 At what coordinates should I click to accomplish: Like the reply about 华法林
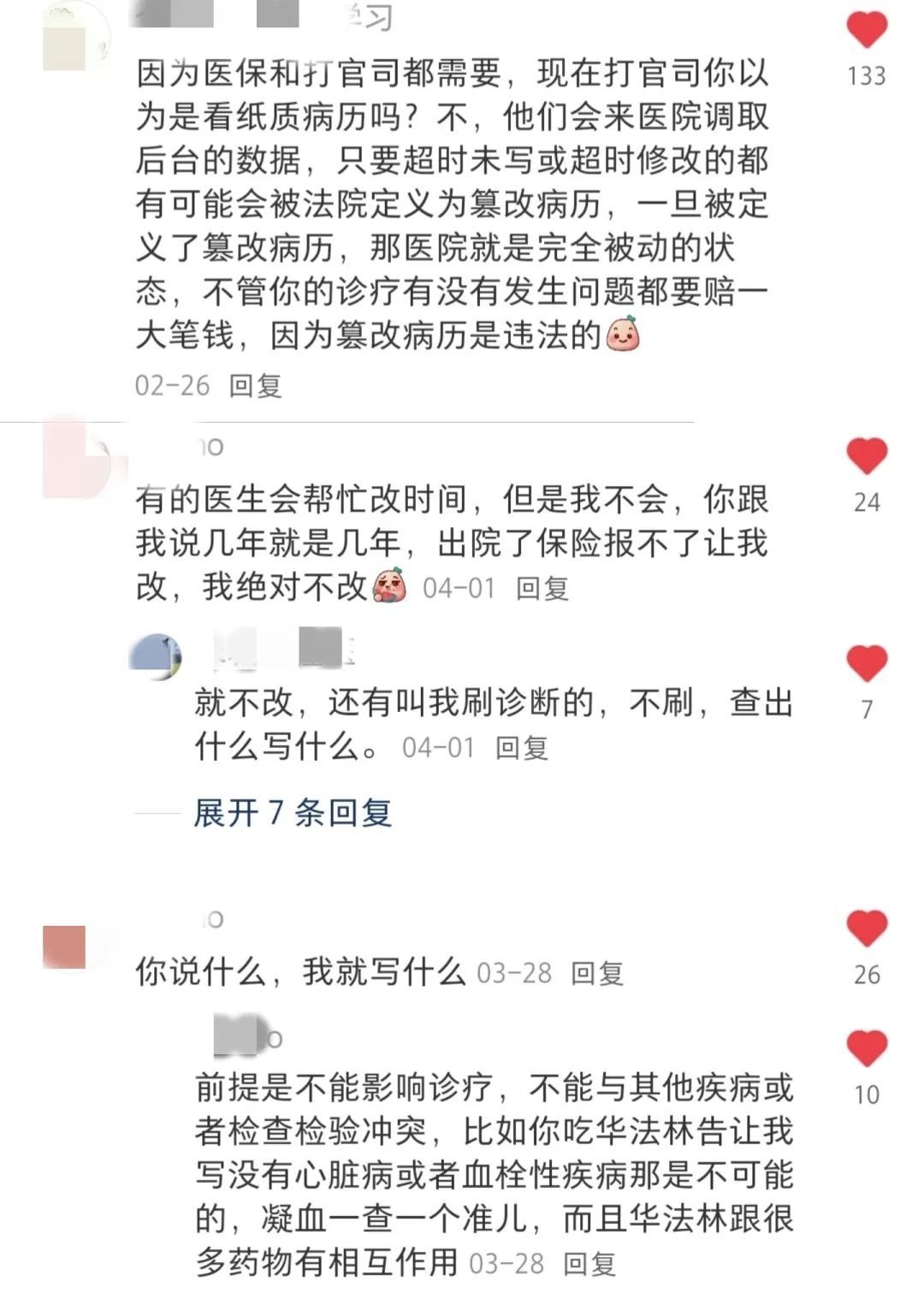866,1049
